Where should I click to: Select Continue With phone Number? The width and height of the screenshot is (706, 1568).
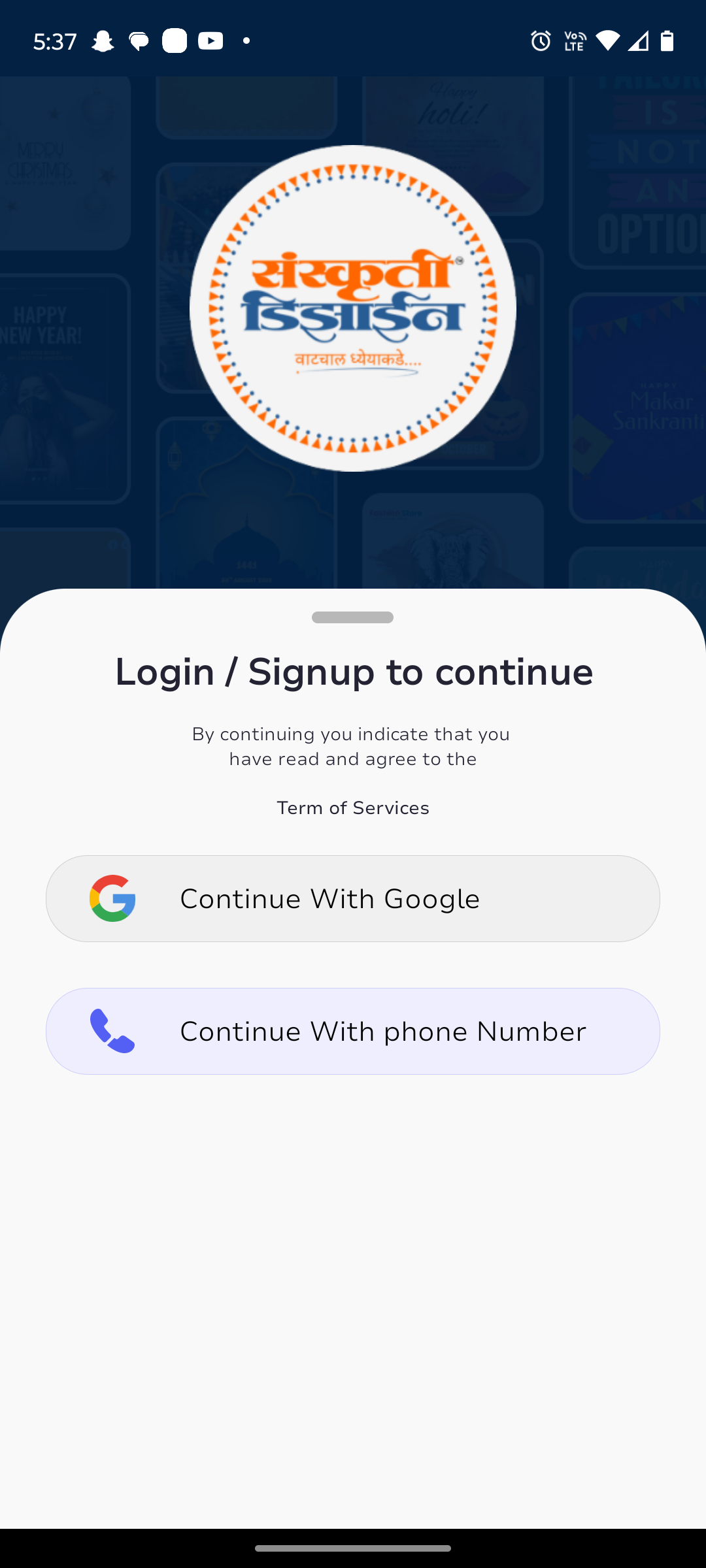click(353, 1031)
